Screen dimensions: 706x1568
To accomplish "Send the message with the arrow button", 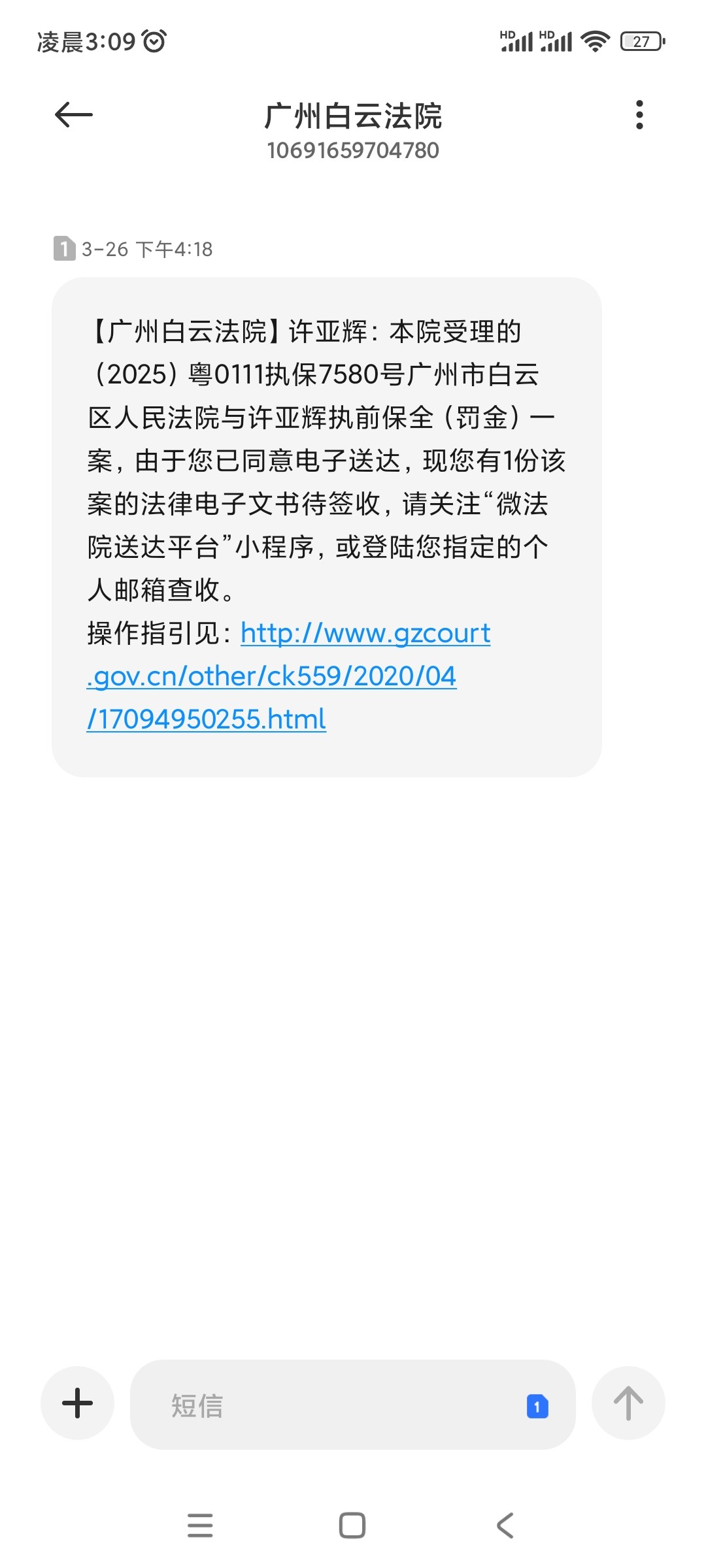I will (x=628, y=1403).
